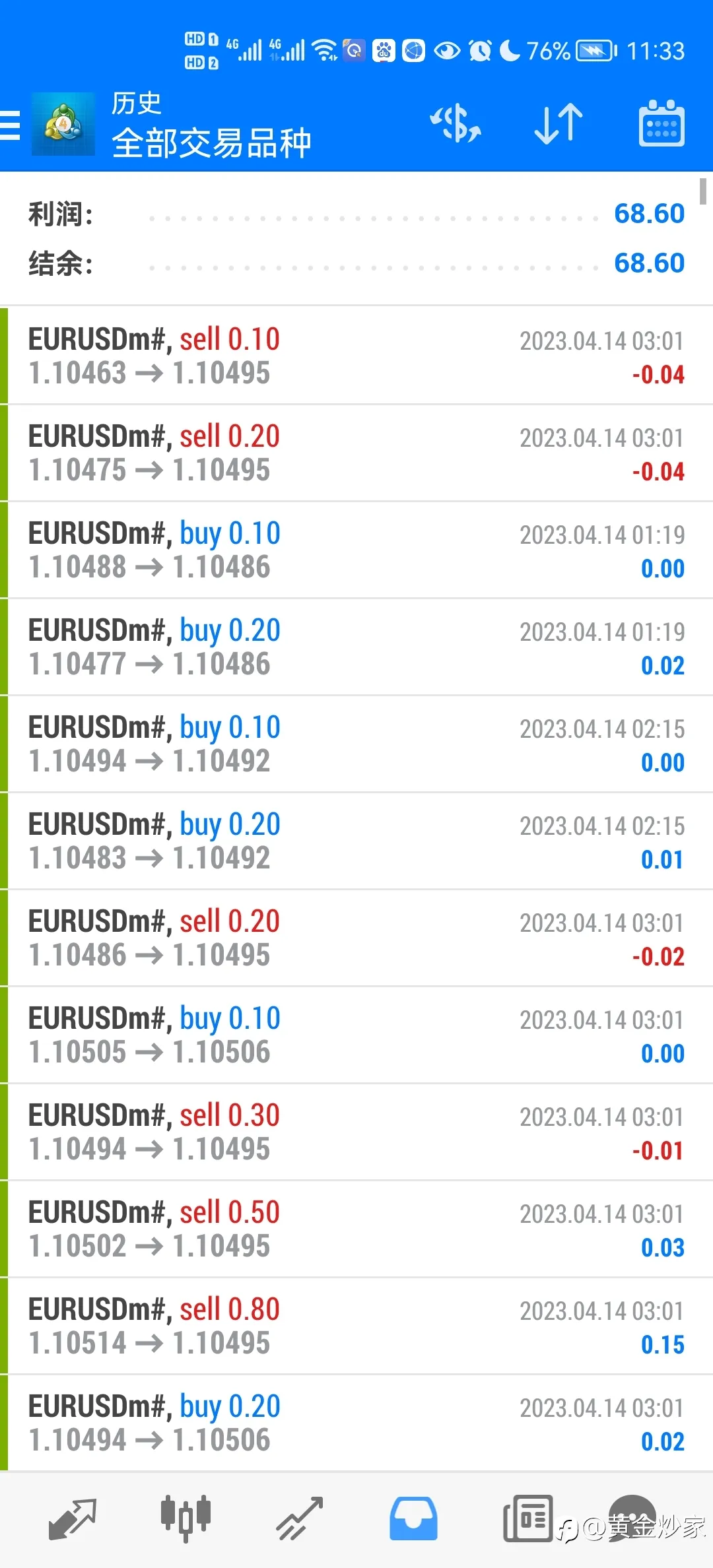713x1568 pixels.
Task: Select the History inbox tab
Action: click(x=413, y=1519)
